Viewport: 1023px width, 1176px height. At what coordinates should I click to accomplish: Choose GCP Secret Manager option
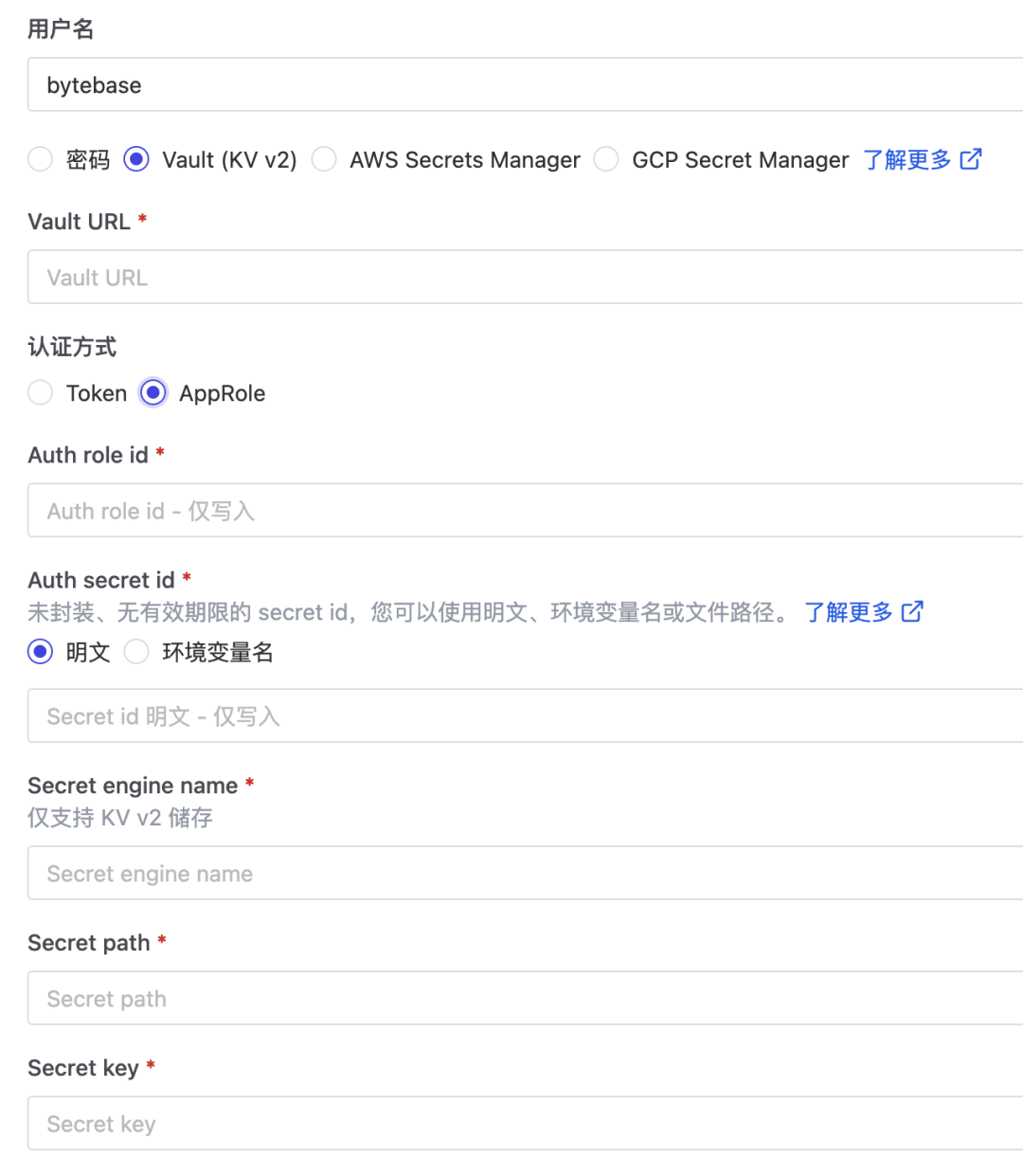click(606, 159)
